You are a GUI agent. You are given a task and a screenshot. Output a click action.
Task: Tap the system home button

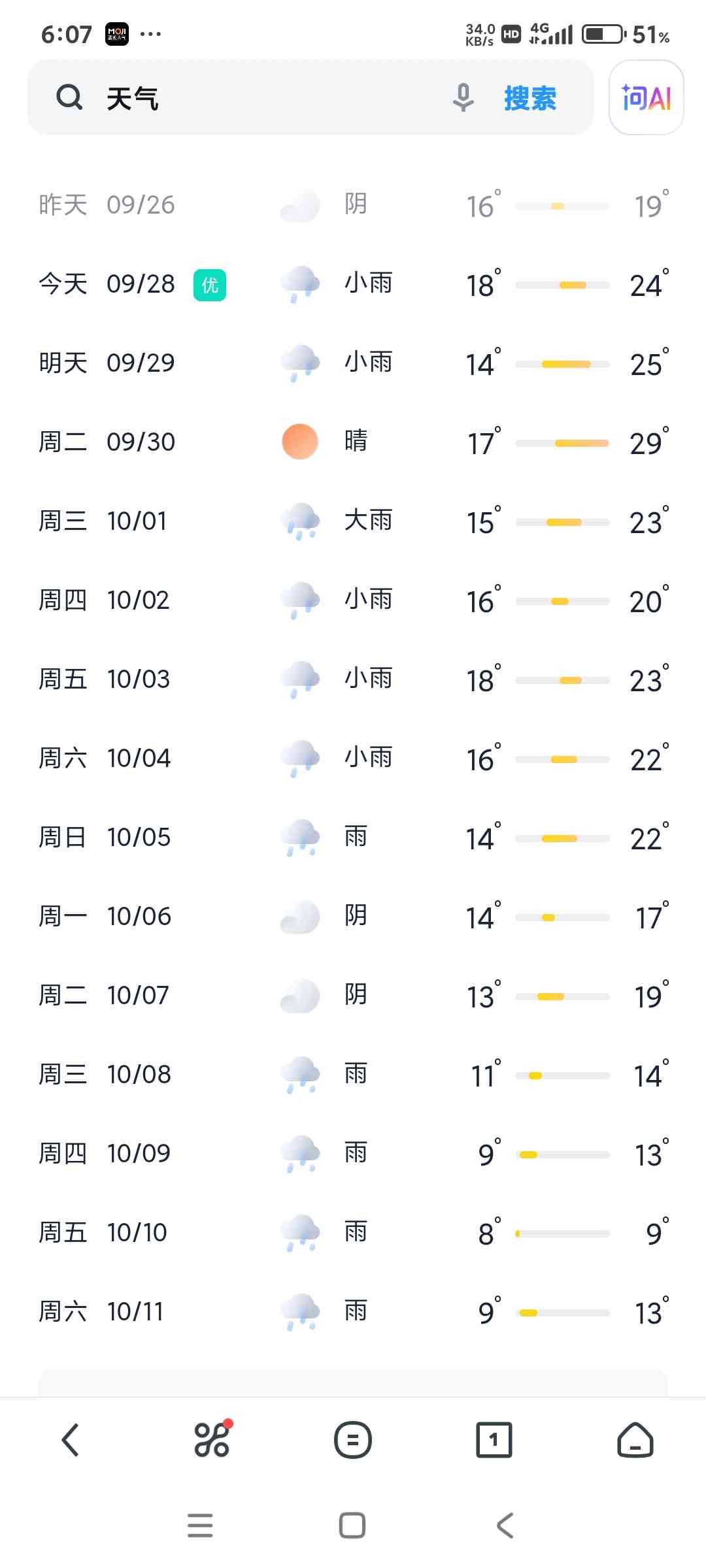[352, 1526]
